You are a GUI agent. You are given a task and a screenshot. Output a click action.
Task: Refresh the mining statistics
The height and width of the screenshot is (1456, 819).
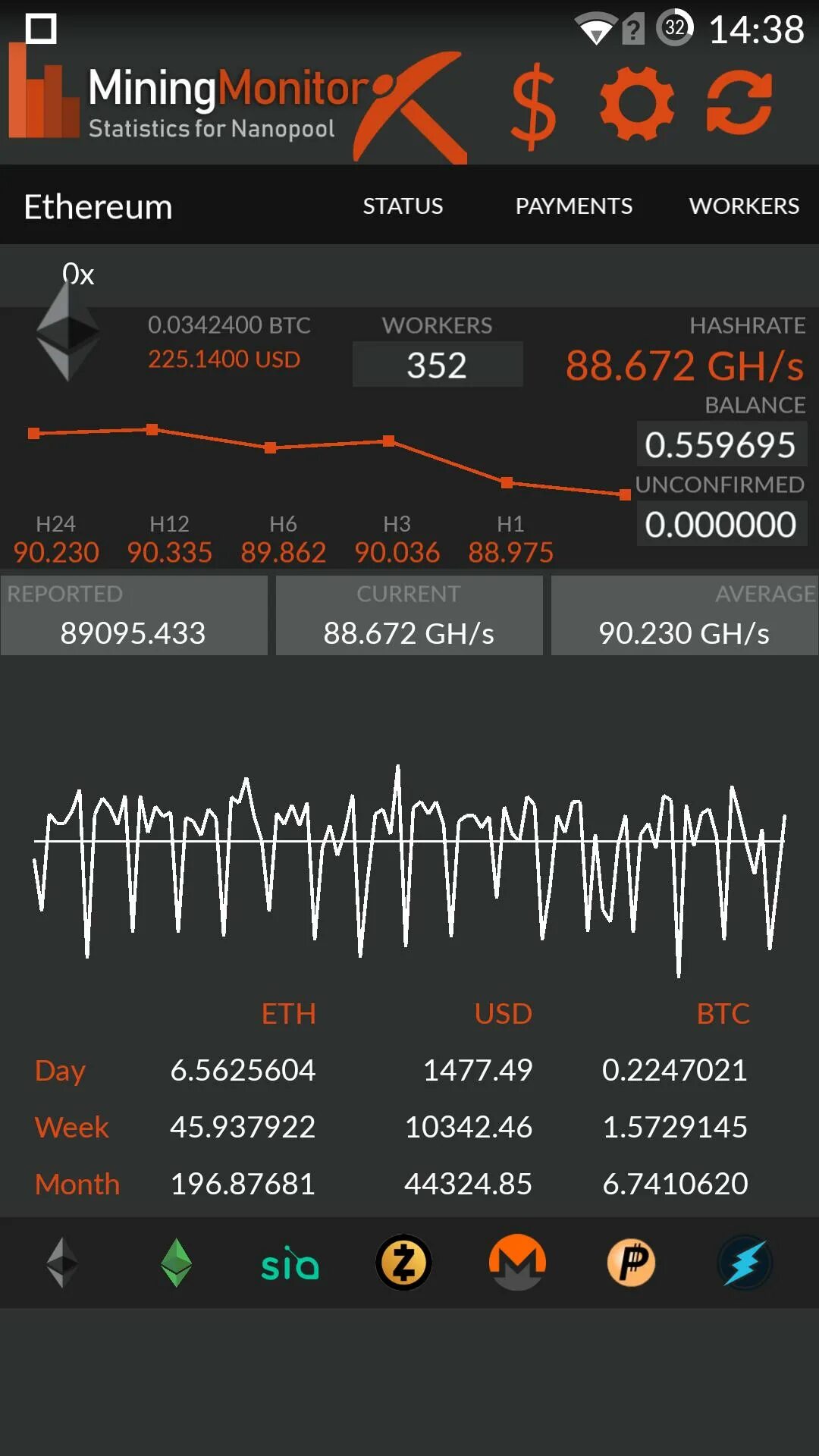(x=739, y=104)
